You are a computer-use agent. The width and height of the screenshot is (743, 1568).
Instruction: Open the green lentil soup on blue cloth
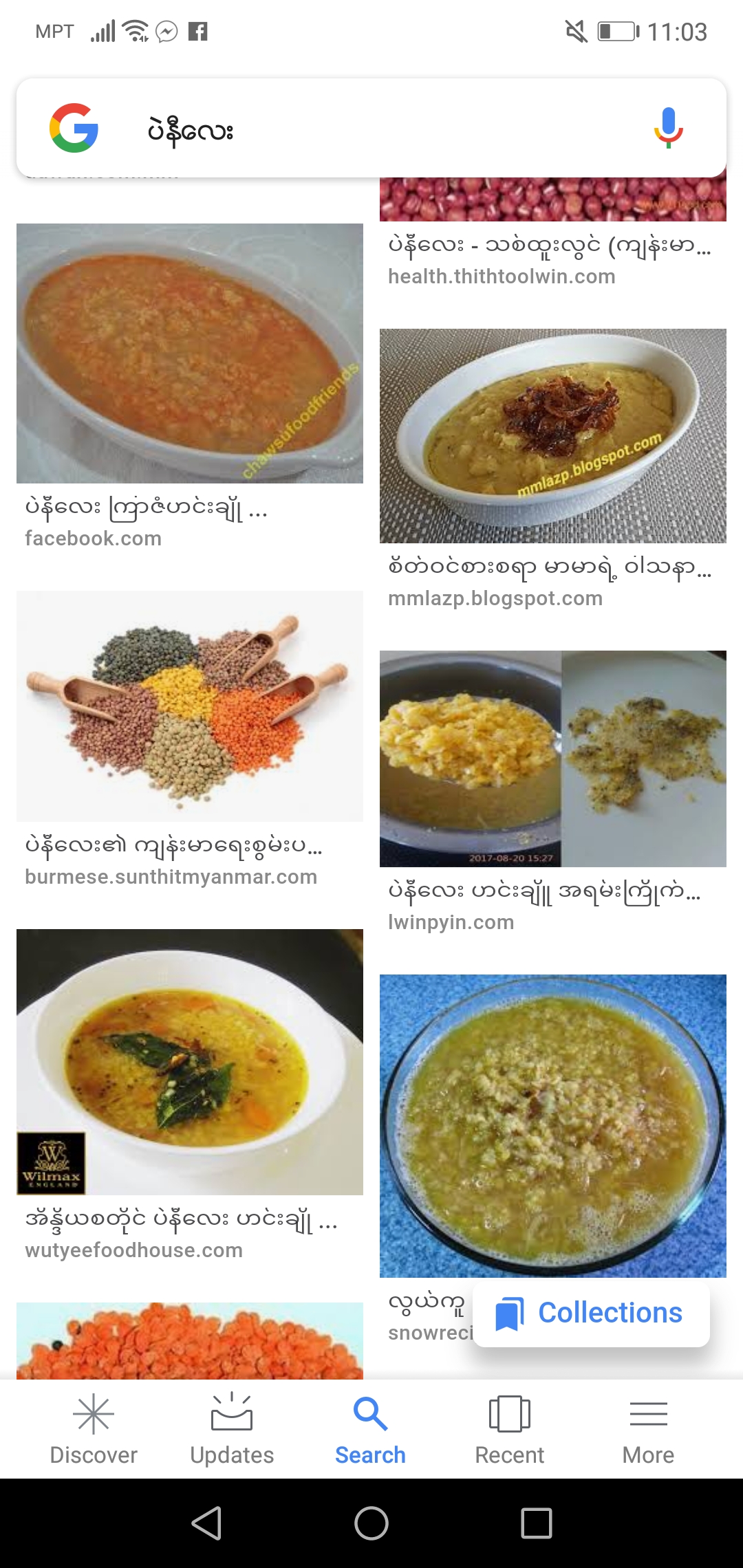pos(552,1126)
